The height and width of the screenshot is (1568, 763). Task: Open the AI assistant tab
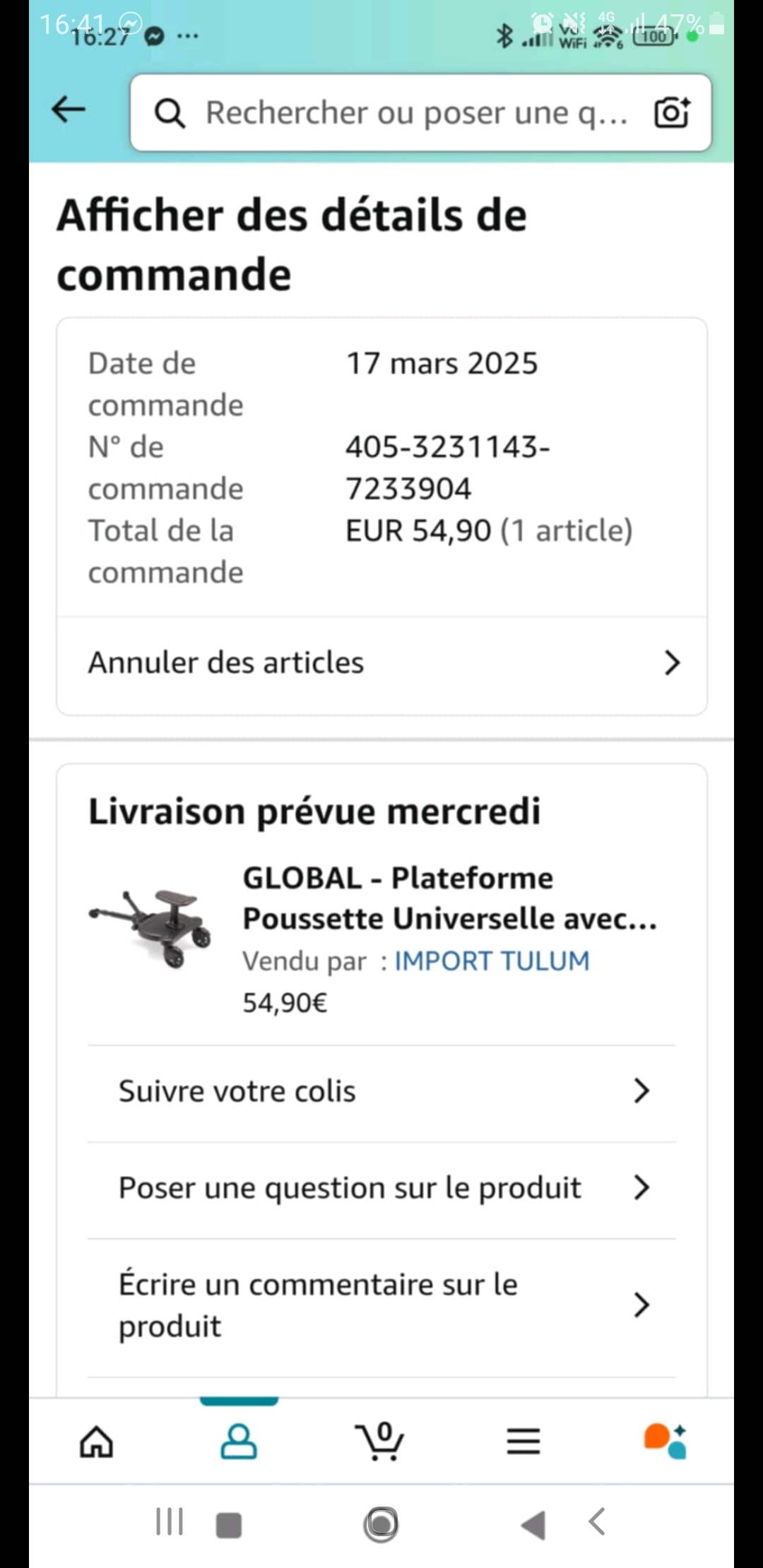[x=666, y=1442]
